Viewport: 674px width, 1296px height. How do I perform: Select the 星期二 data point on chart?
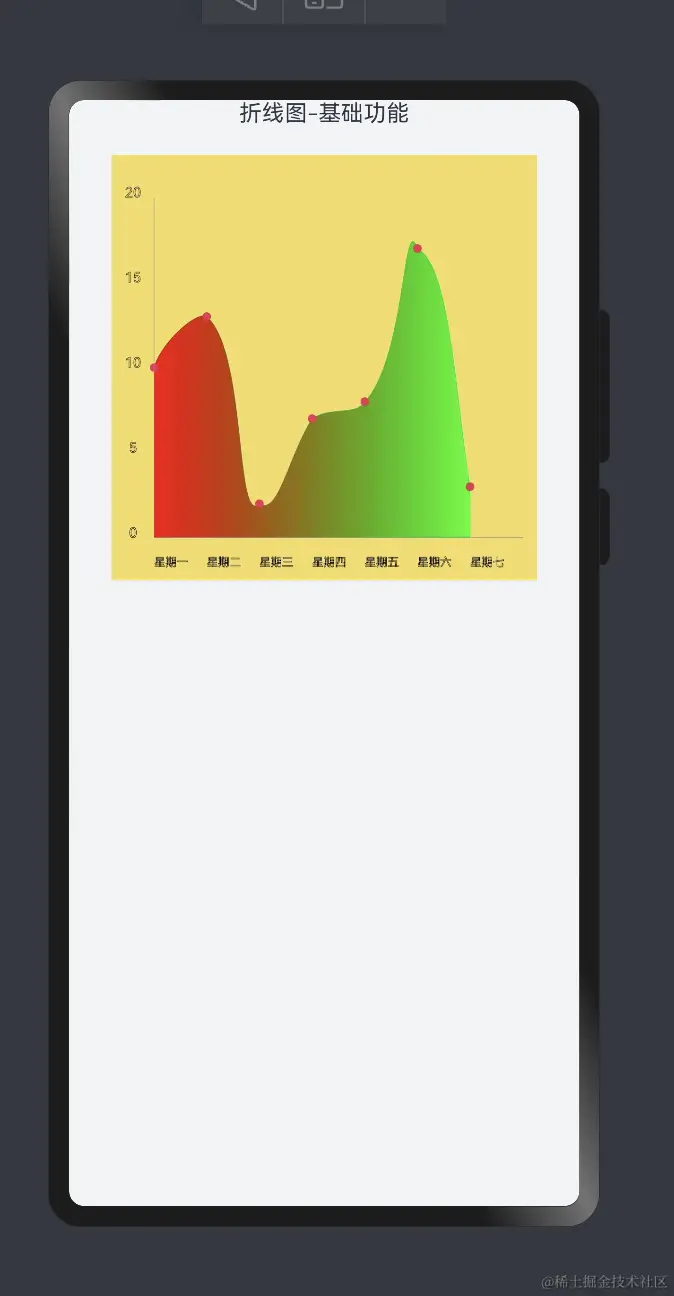207,317
